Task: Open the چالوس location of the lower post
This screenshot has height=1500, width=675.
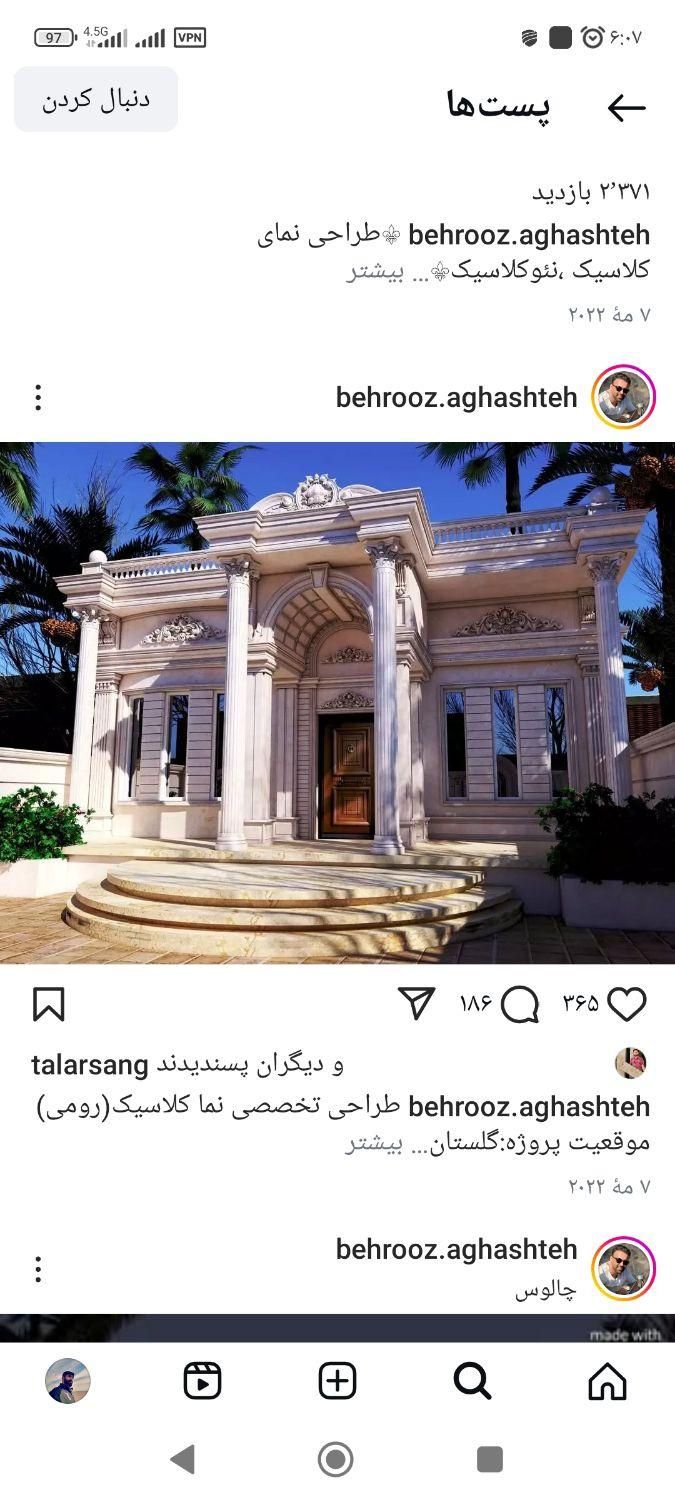Action: click(546, 1290)
